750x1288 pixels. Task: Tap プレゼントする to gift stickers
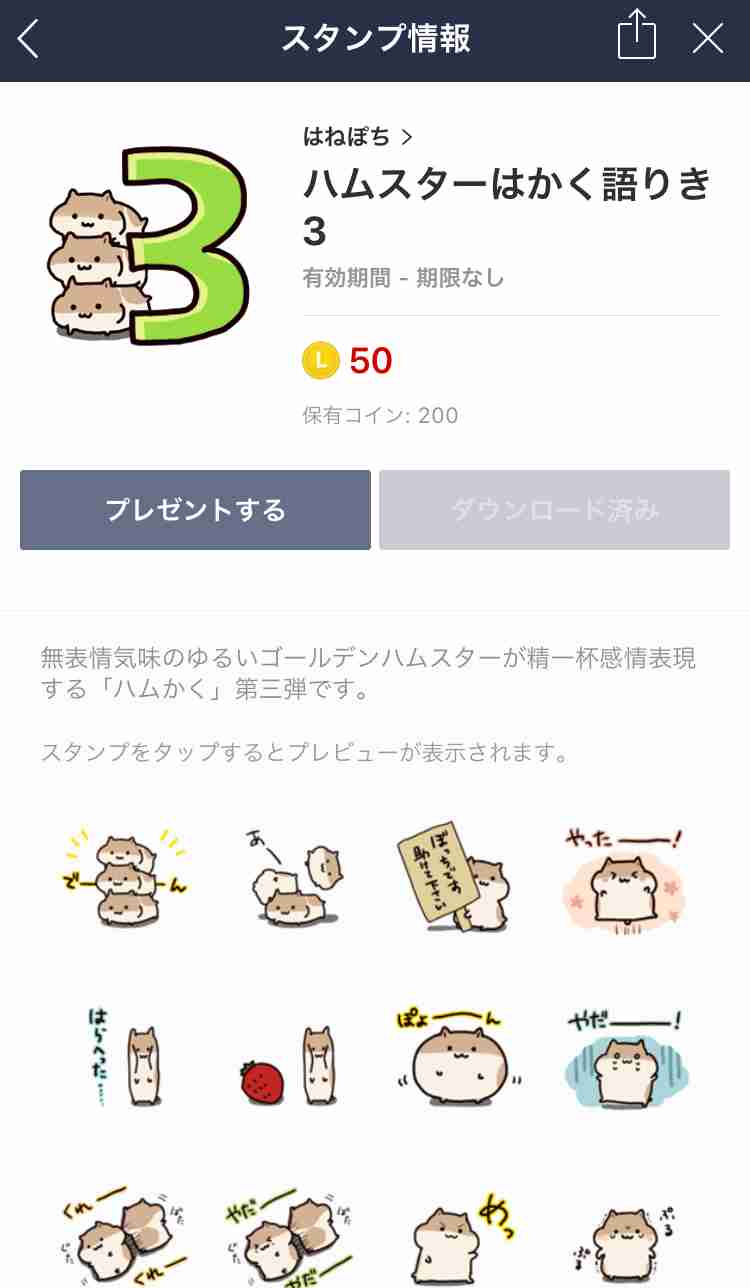click(x=195, y=510)
